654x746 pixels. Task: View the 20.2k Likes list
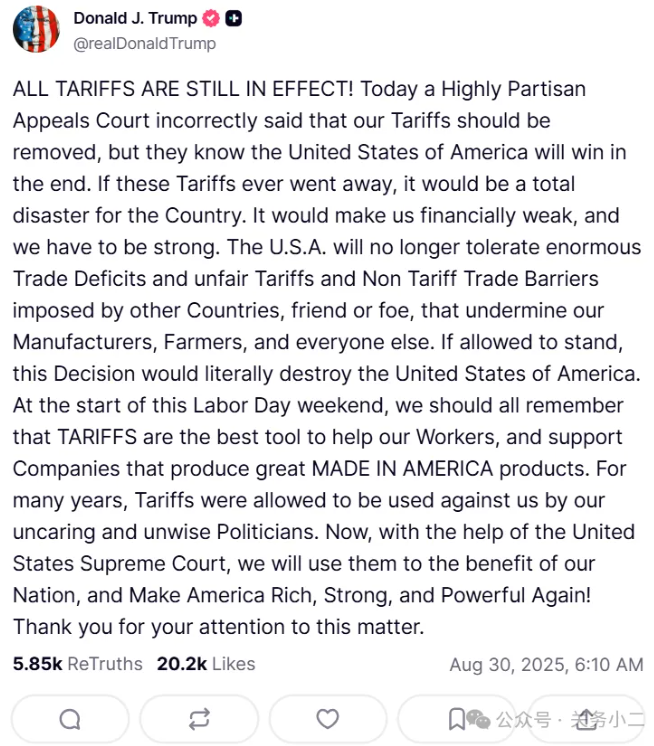click(x=205, y=664)
